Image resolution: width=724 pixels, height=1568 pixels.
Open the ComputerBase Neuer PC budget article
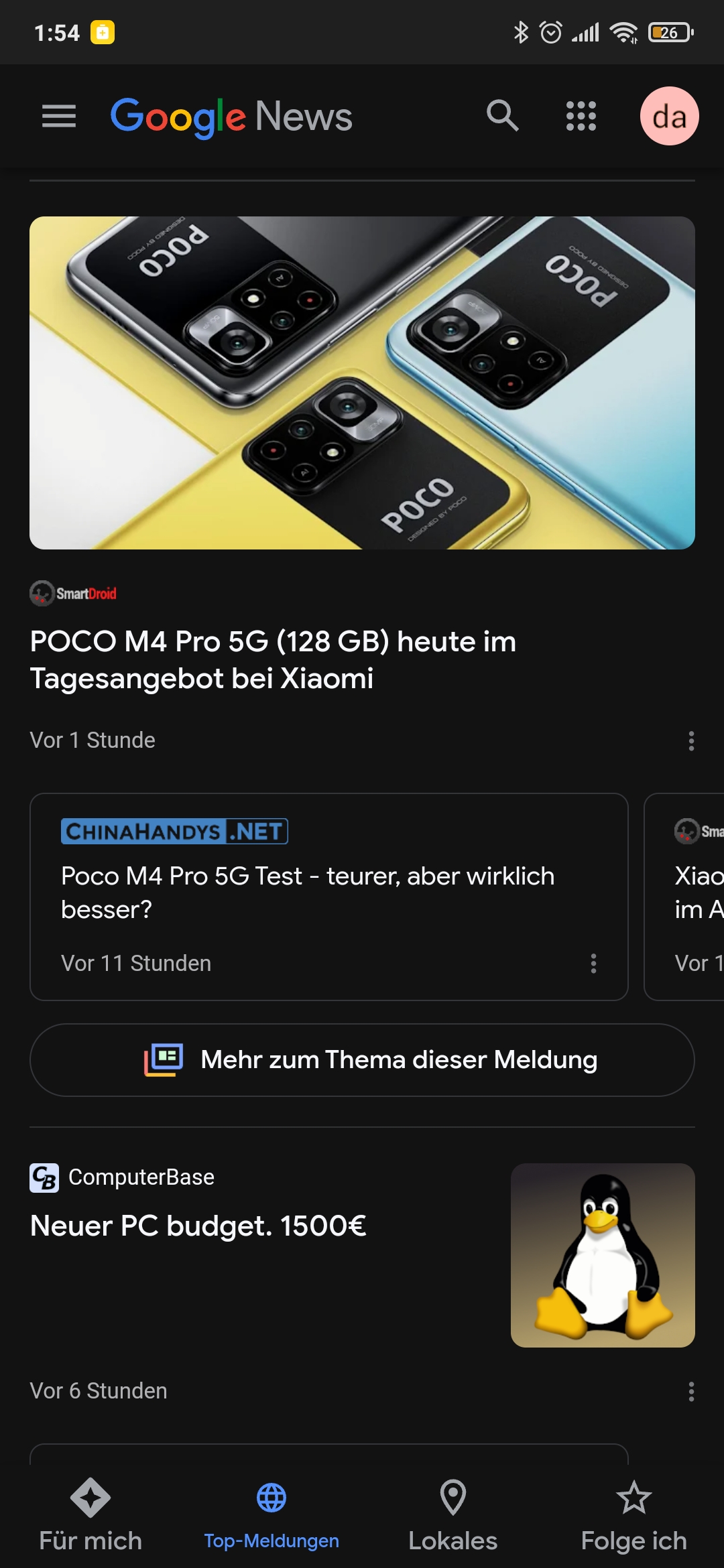point(198,1226)
